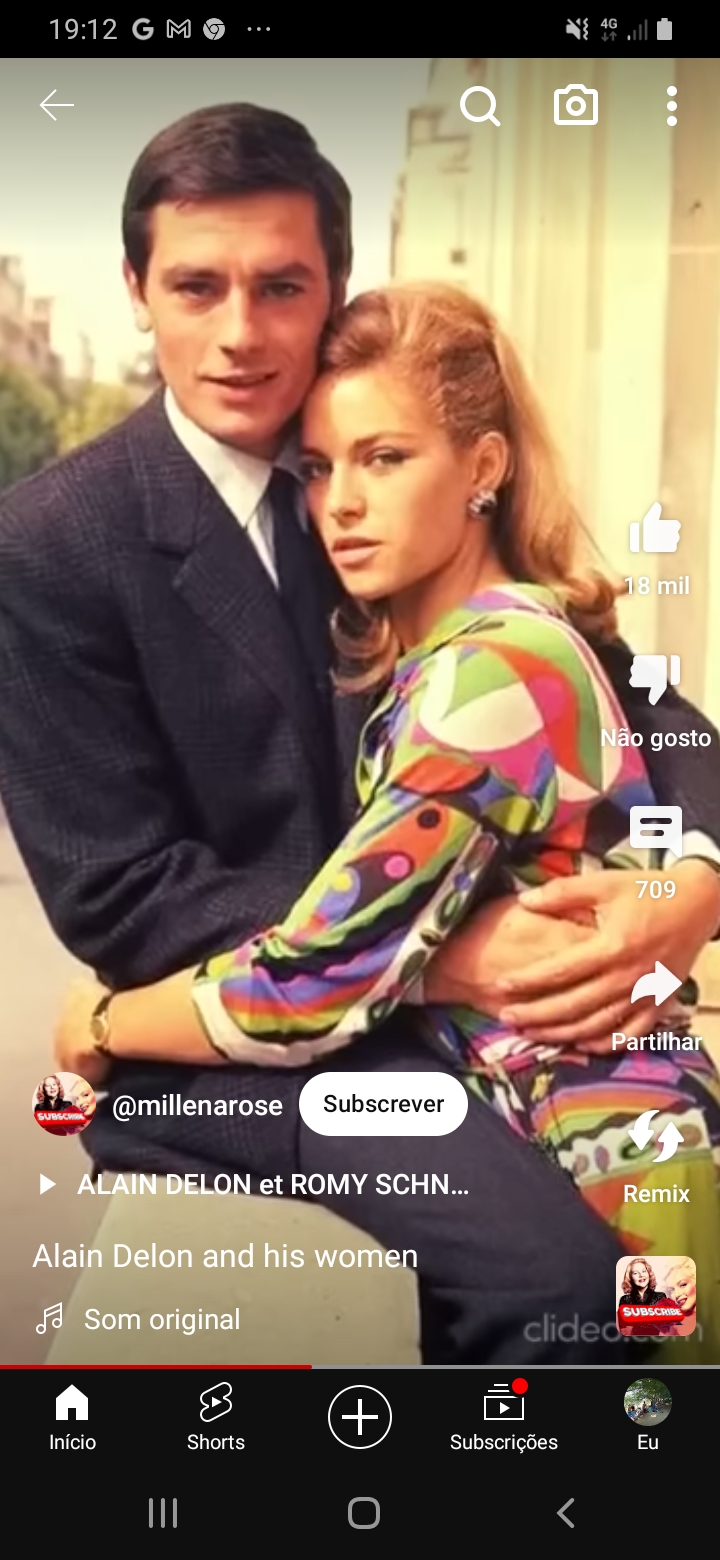The image size is (720, 1560).
Task: Go back using the top arrow
Action: (x=57, y=105)
